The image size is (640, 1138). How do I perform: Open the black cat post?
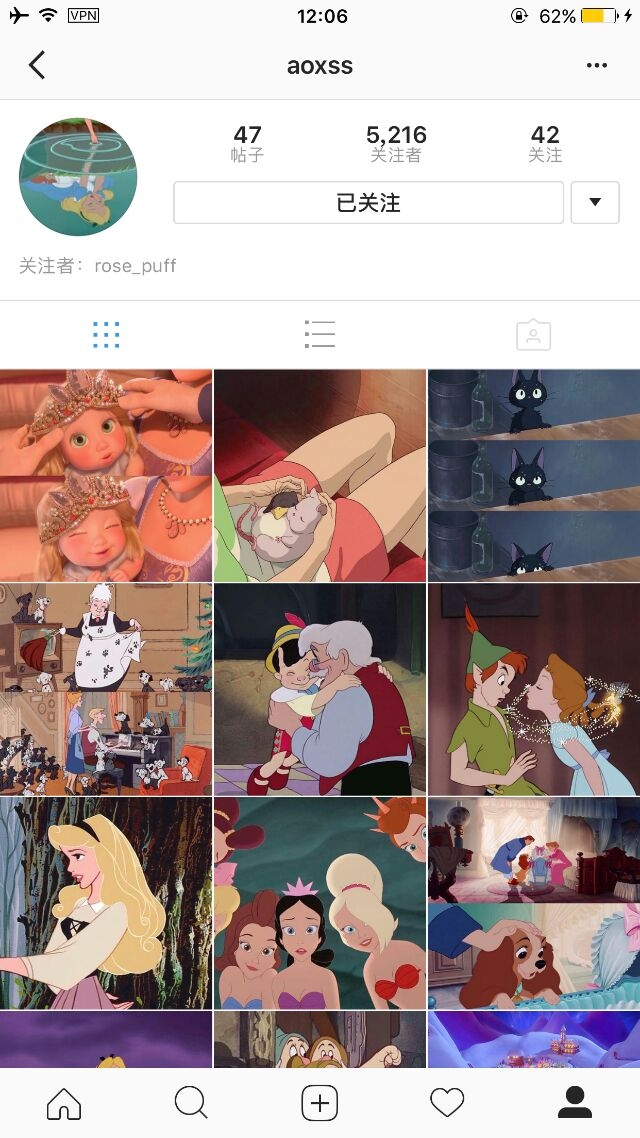[534, 475]
